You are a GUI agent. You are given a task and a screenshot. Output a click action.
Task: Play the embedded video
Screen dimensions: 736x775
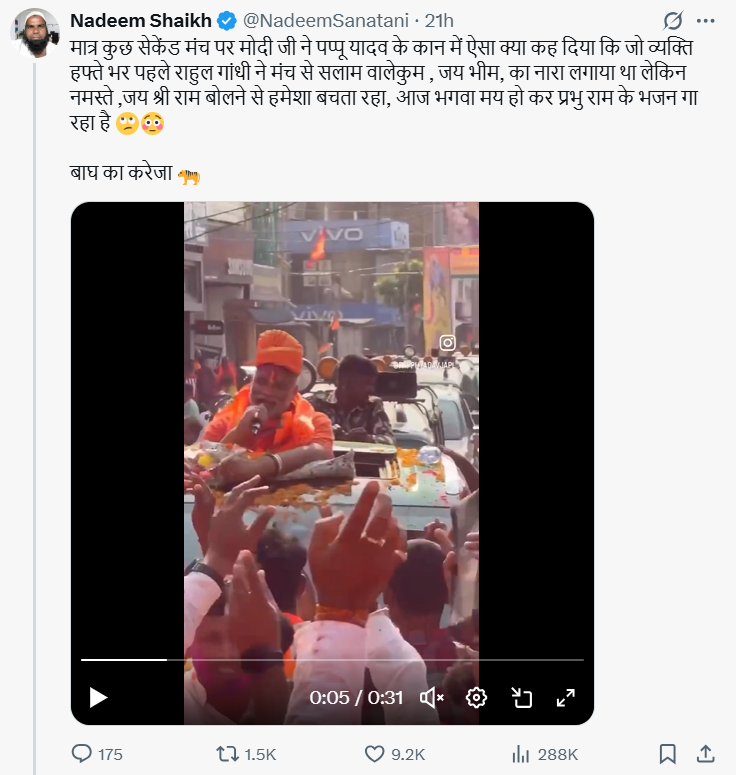(98, 697)
